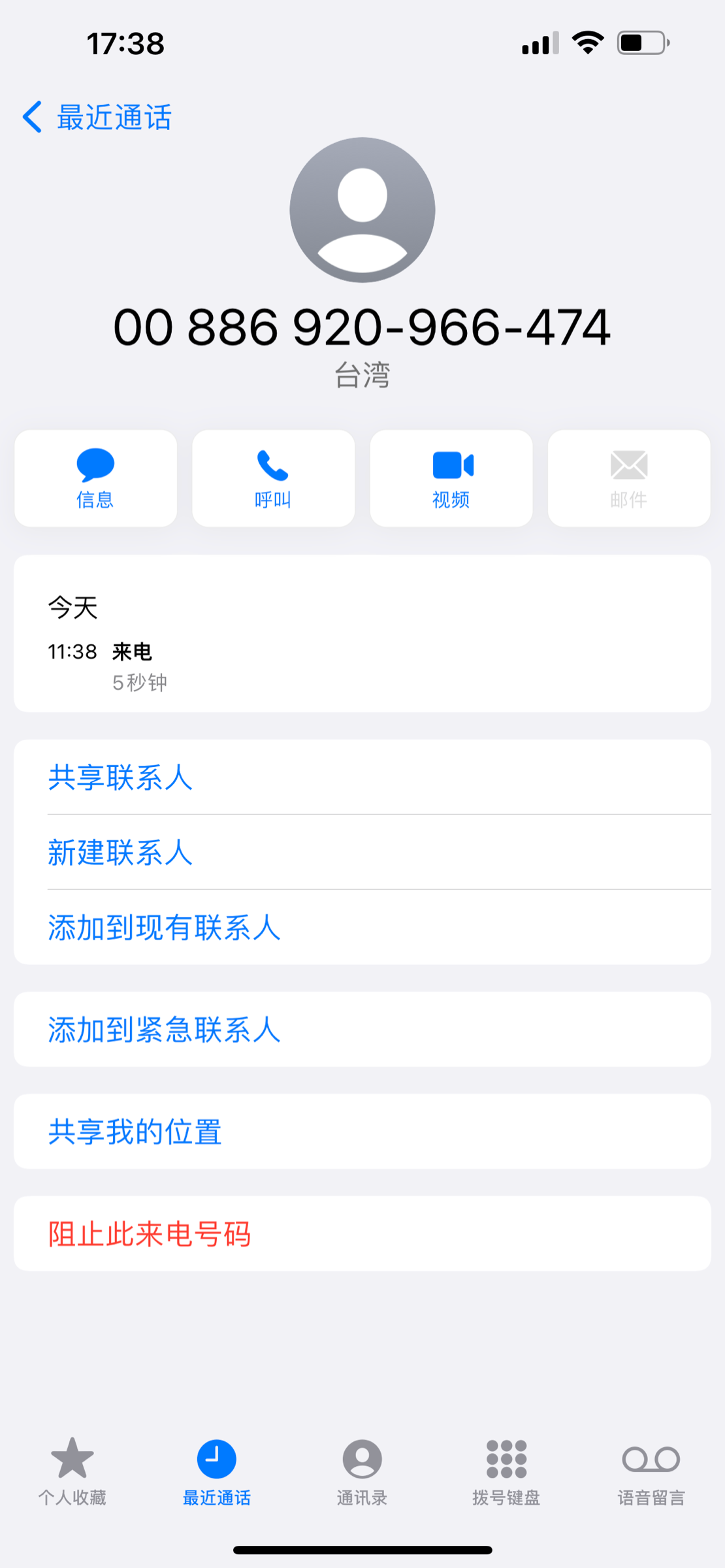Screen dimensions: 725x1568
Task: Open 共享我的位置
Action: (362, 1132)
